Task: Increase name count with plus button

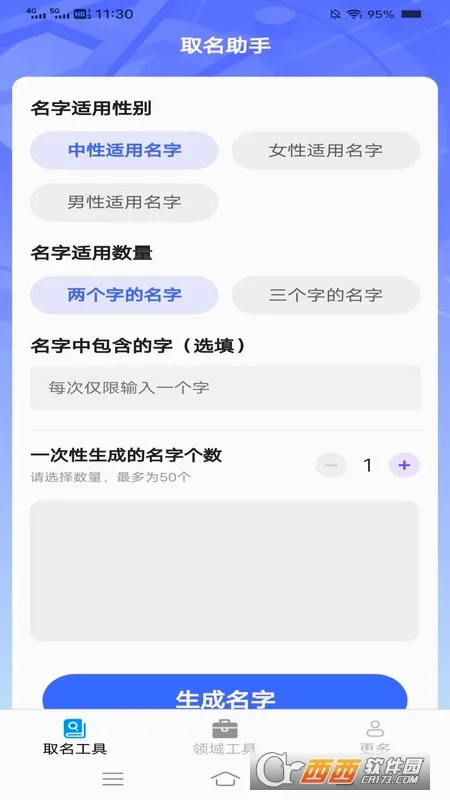Action: tap(404, 465)
